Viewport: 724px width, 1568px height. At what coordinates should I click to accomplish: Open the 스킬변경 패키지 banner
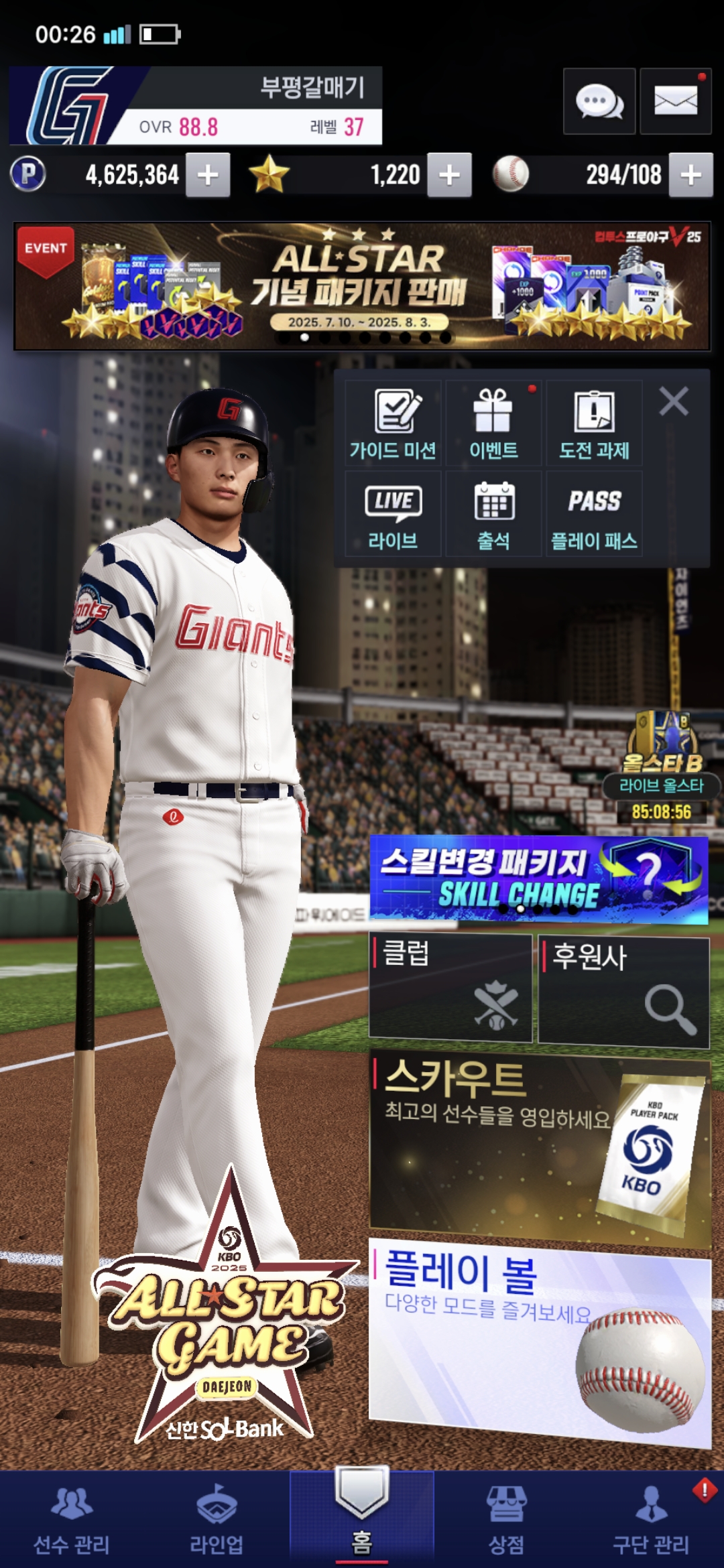538,879
